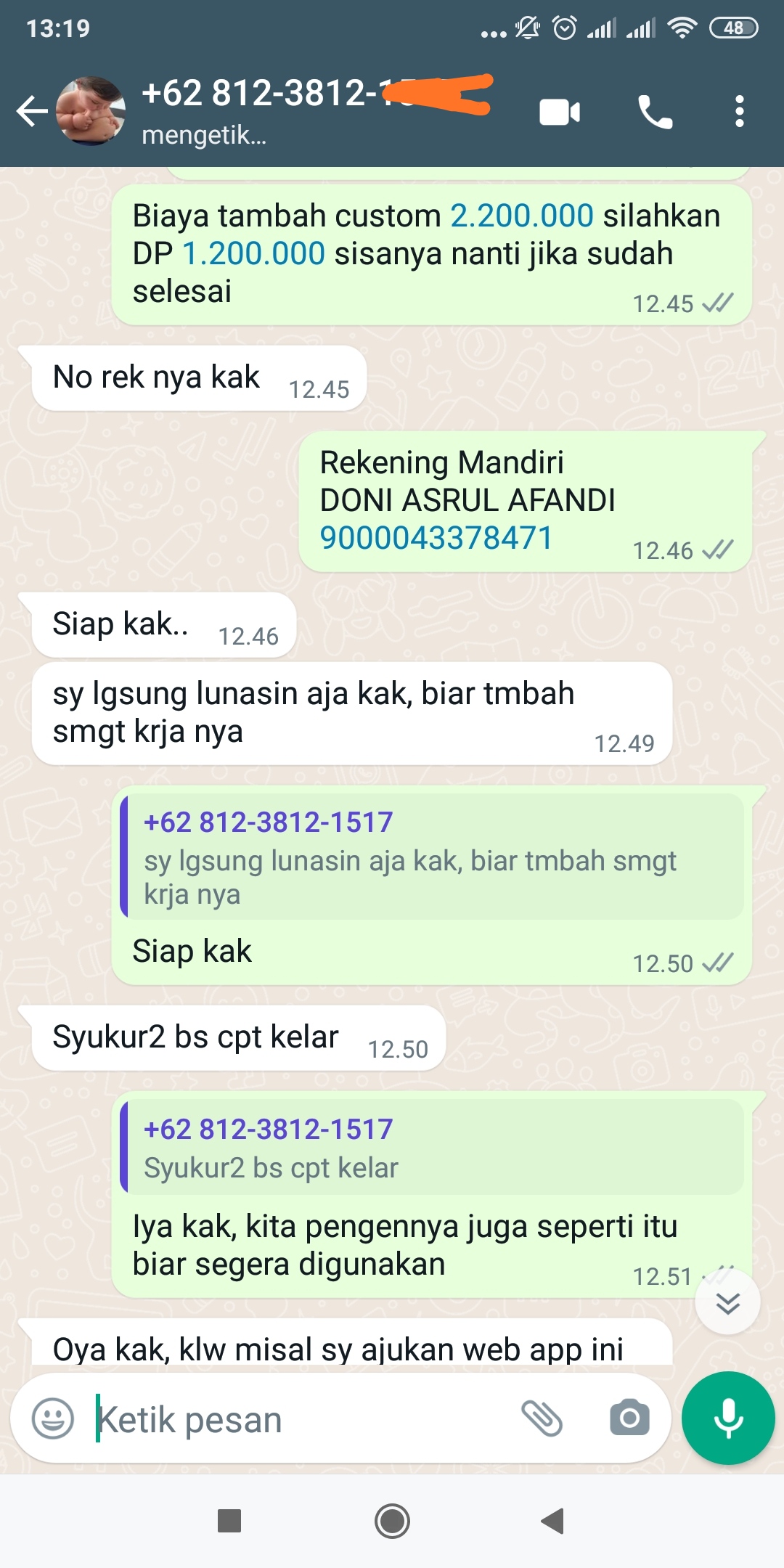Jump to quoted message above 'Siap kak'

[x=432, y=857]
